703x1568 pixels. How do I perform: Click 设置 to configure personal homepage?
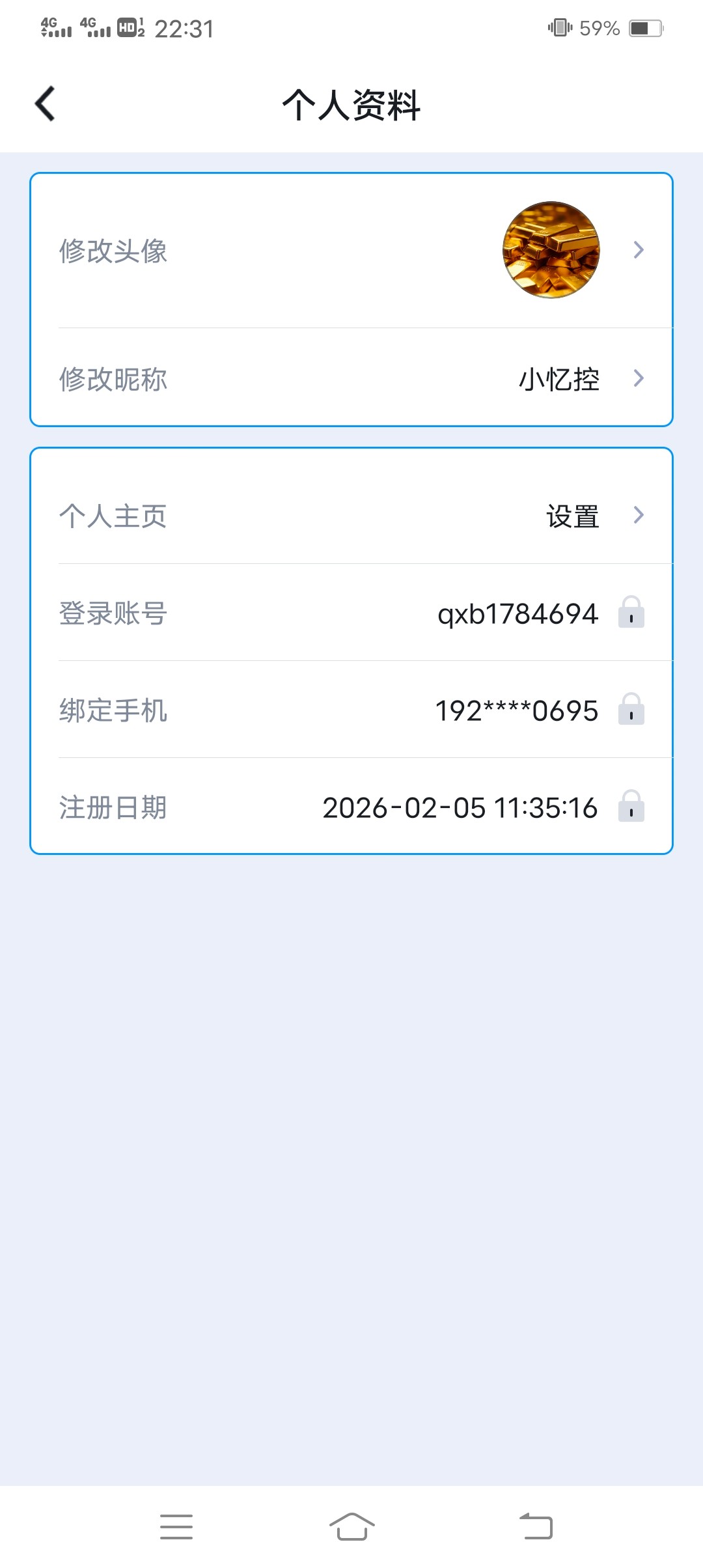573,516
